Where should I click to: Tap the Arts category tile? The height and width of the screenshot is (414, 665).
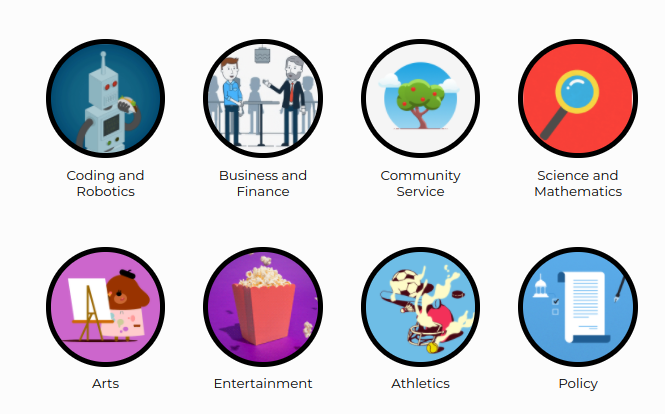[105, 306]
